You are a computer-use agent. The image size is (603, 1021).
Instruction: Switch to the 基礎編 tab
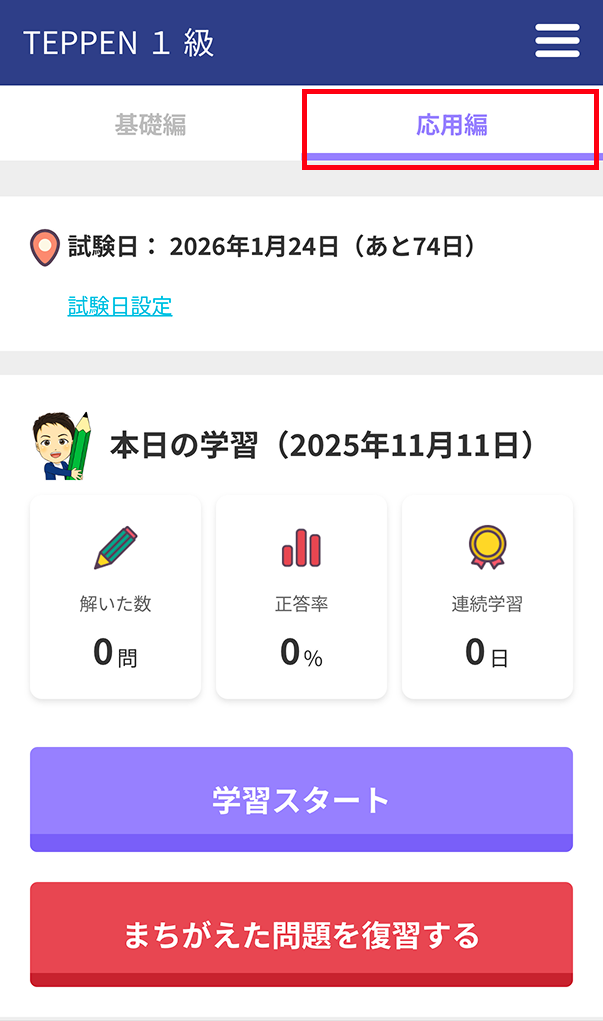[150, 125]
